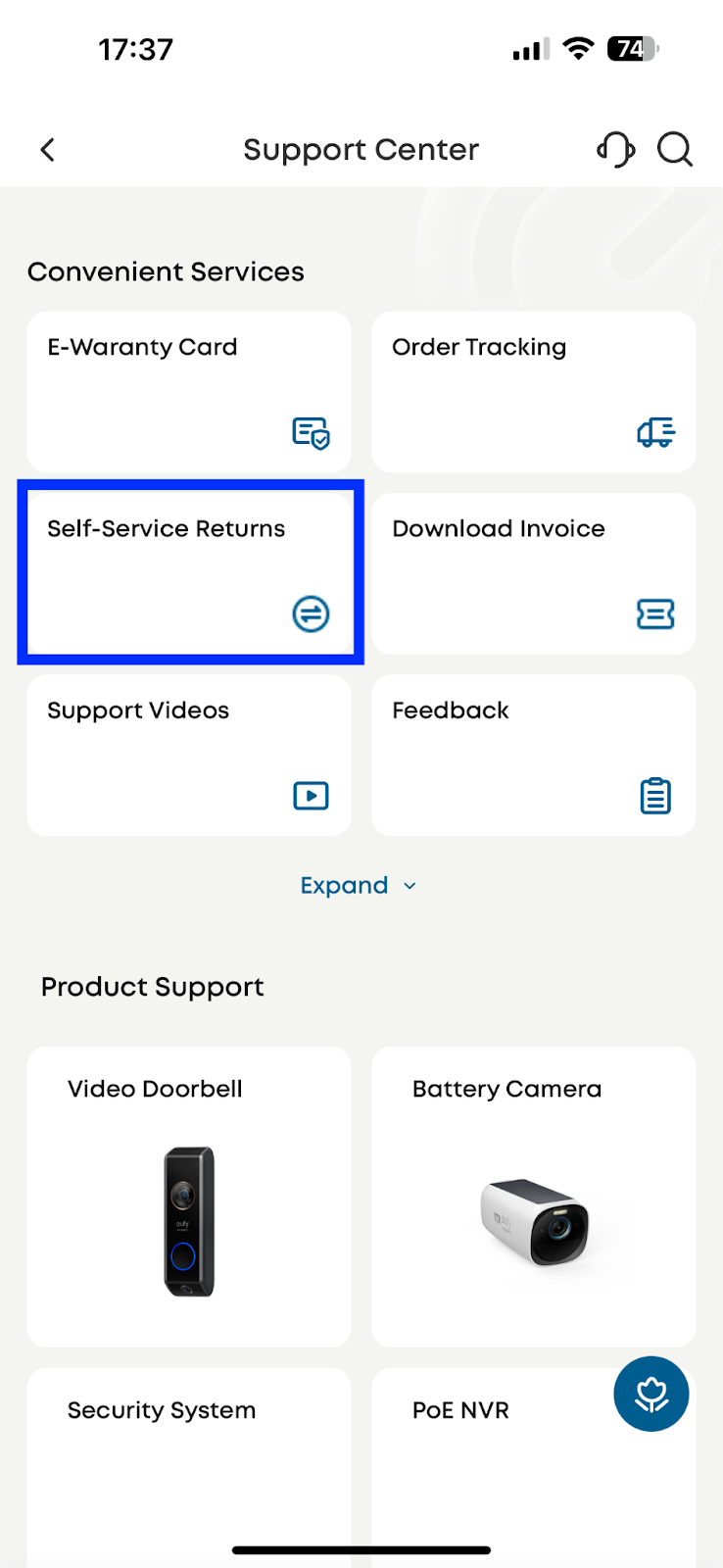Open the search magnifier icon
The image size is (723, 1568).
[x=674, y=150]
